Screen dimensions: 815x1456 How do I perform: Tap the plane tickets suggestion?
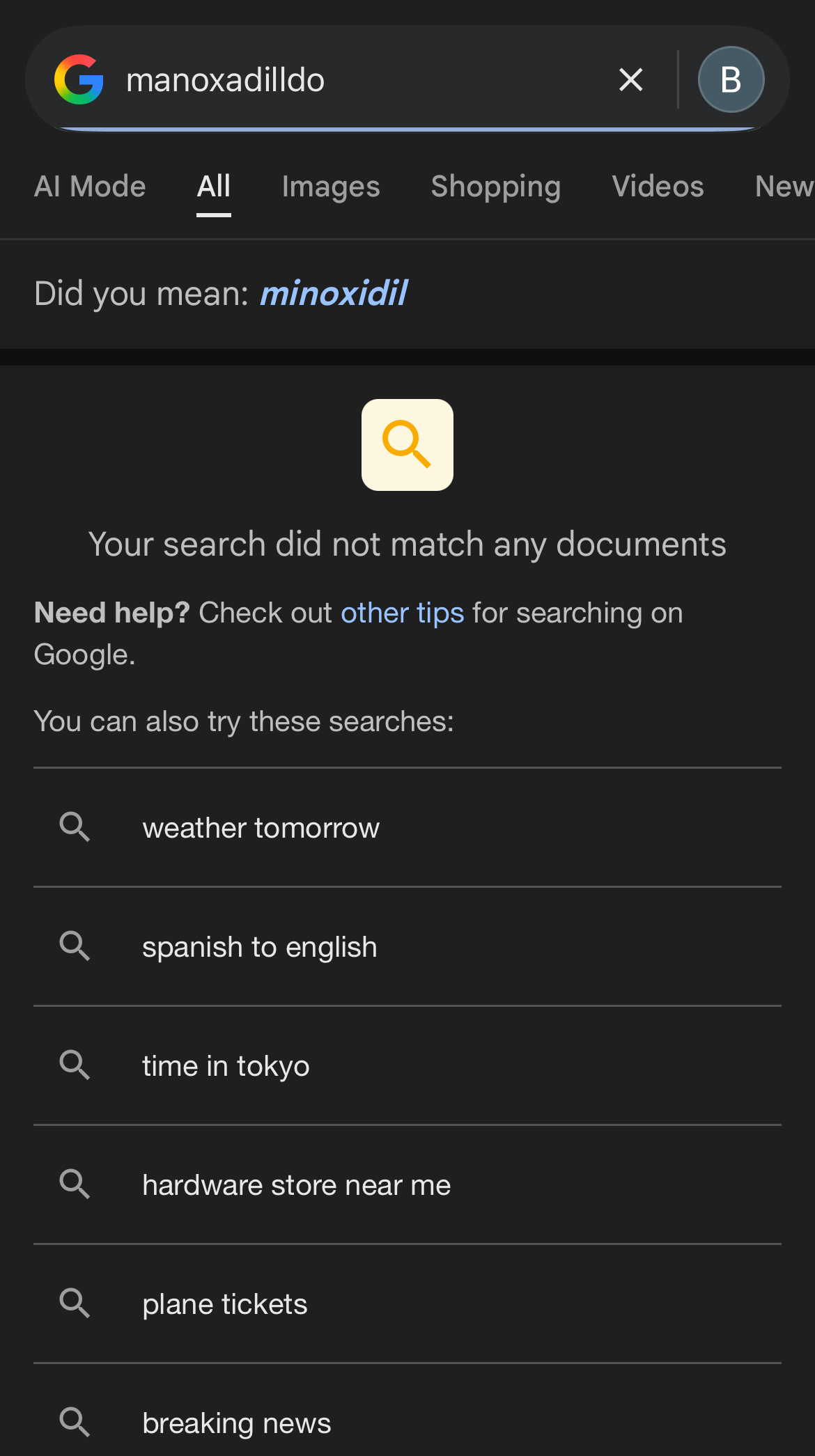pos(224,1304)
